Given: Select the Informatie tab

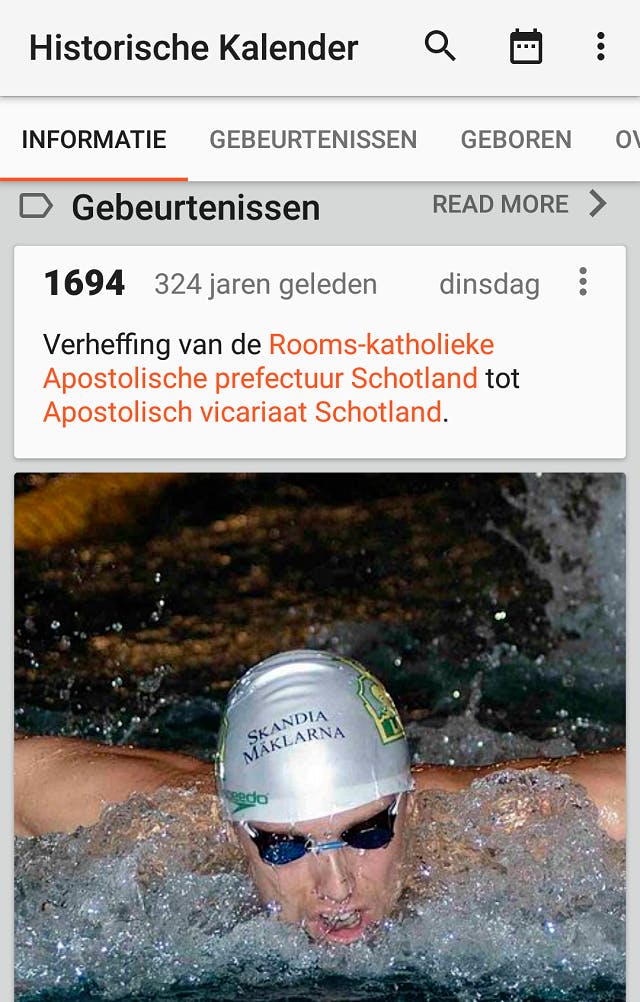Looking at the screenshot, I should (x=94, y=140).
